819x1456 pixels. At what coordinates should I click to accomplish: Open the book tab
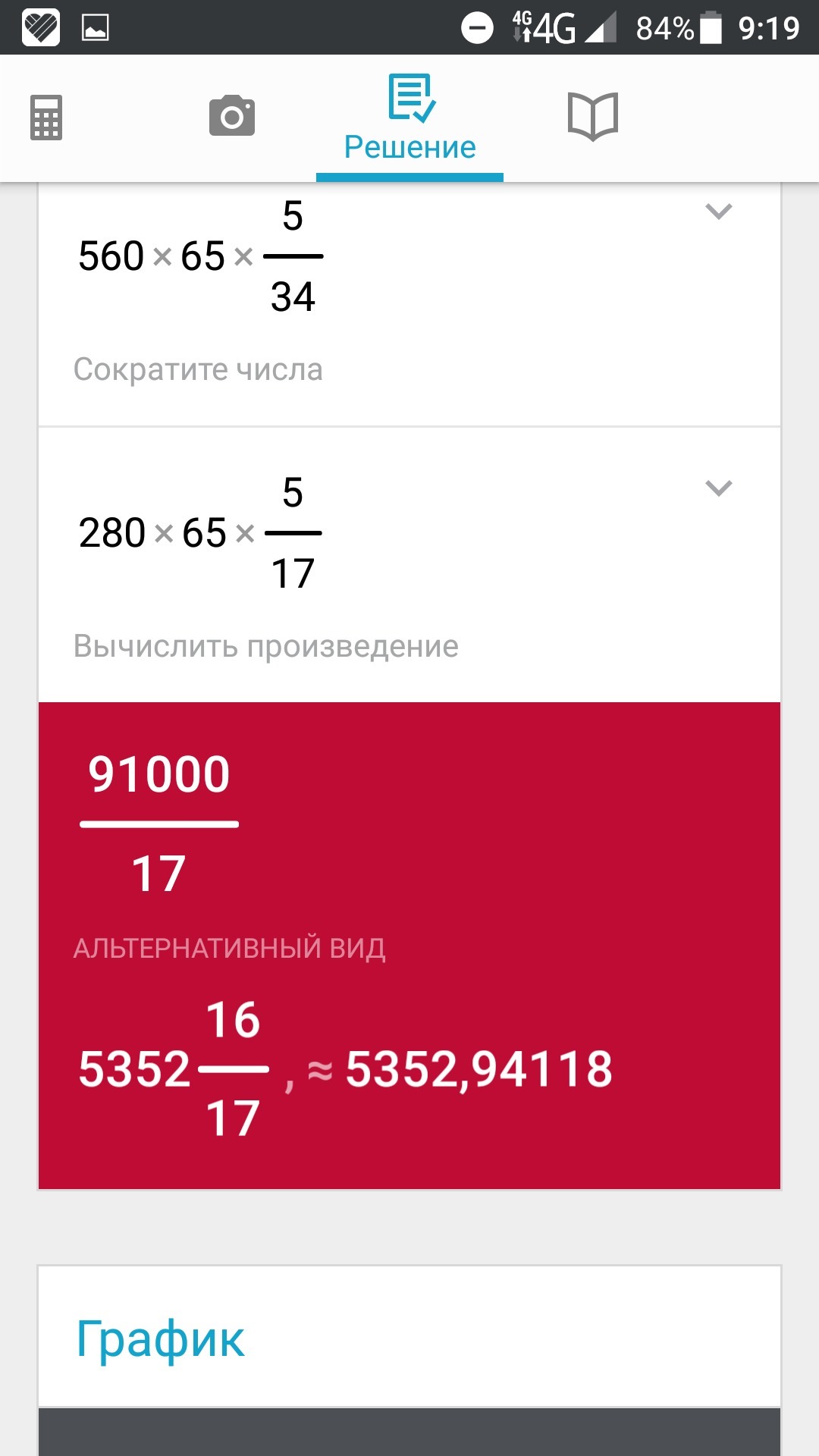tap(593, 116)
